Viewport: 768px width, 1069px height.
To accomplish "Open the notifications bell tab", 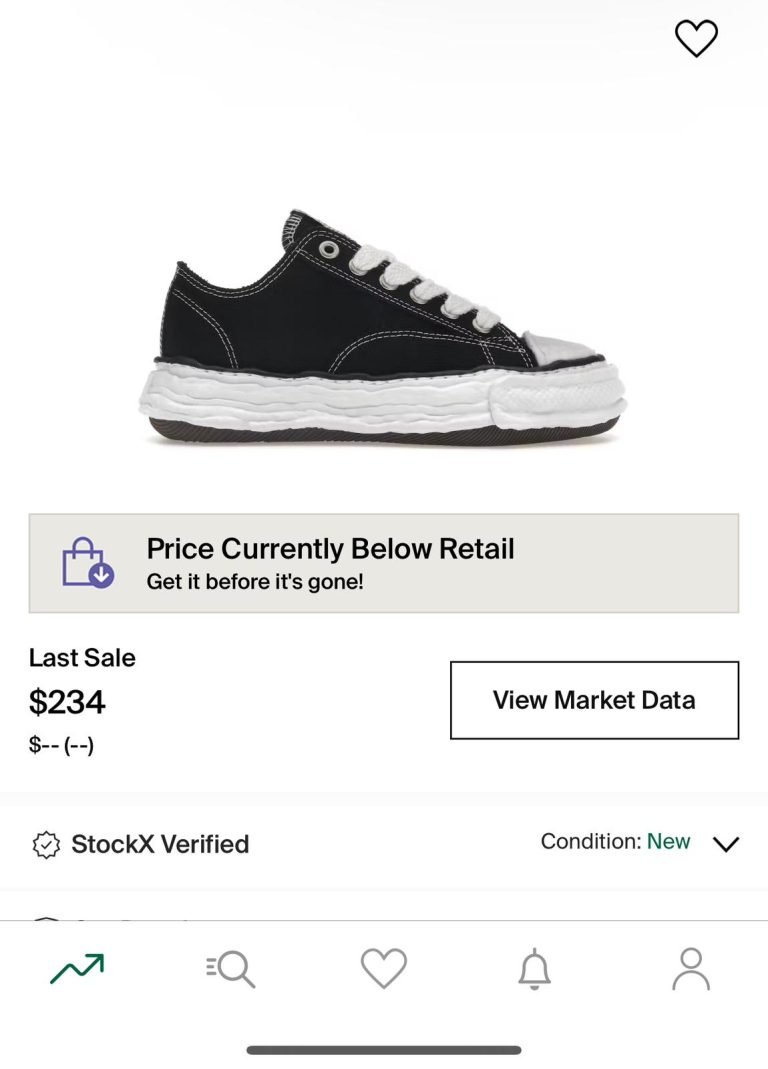I will (x=535, y=968).
